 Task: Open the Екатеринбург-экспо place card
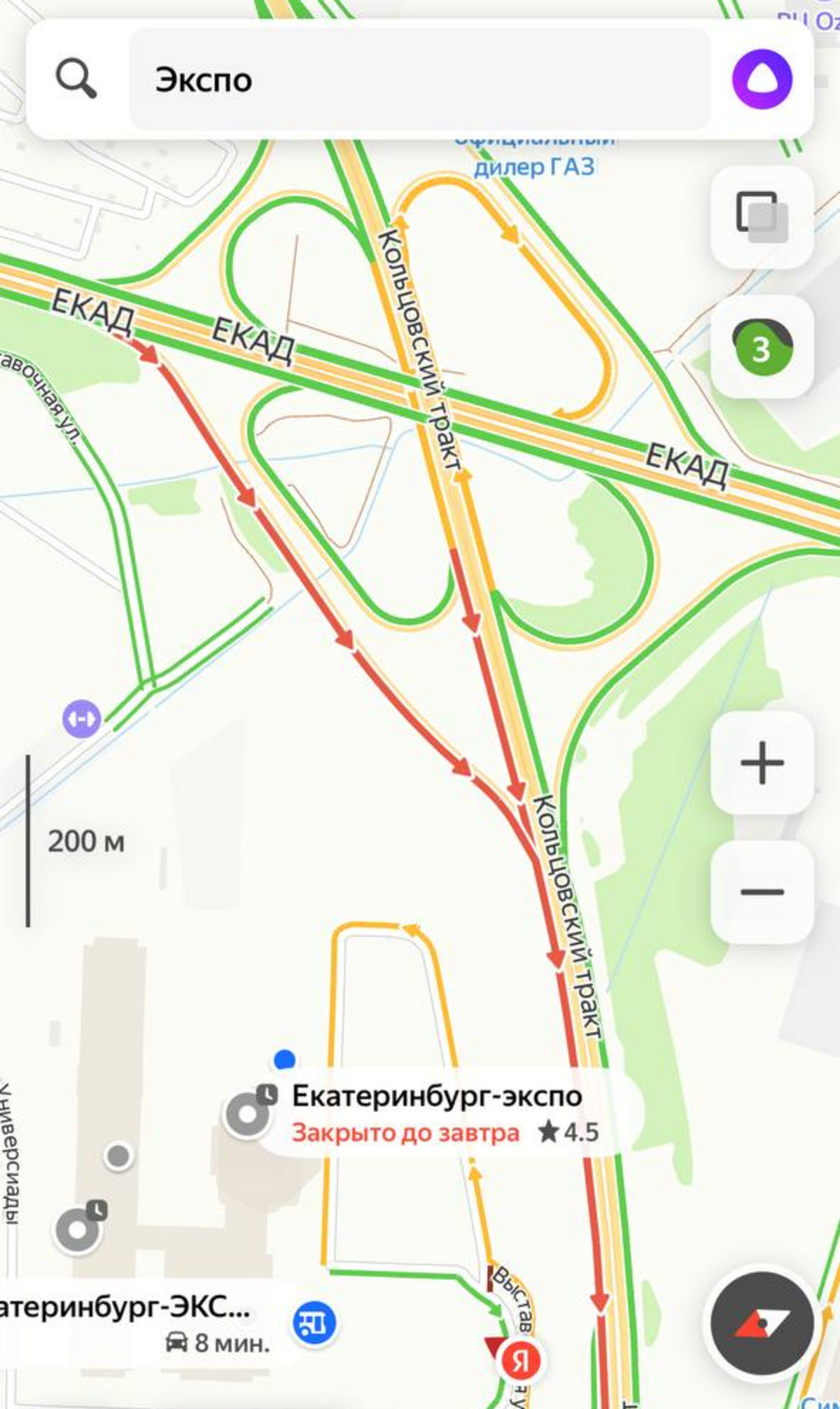[x=437, y=1113]
